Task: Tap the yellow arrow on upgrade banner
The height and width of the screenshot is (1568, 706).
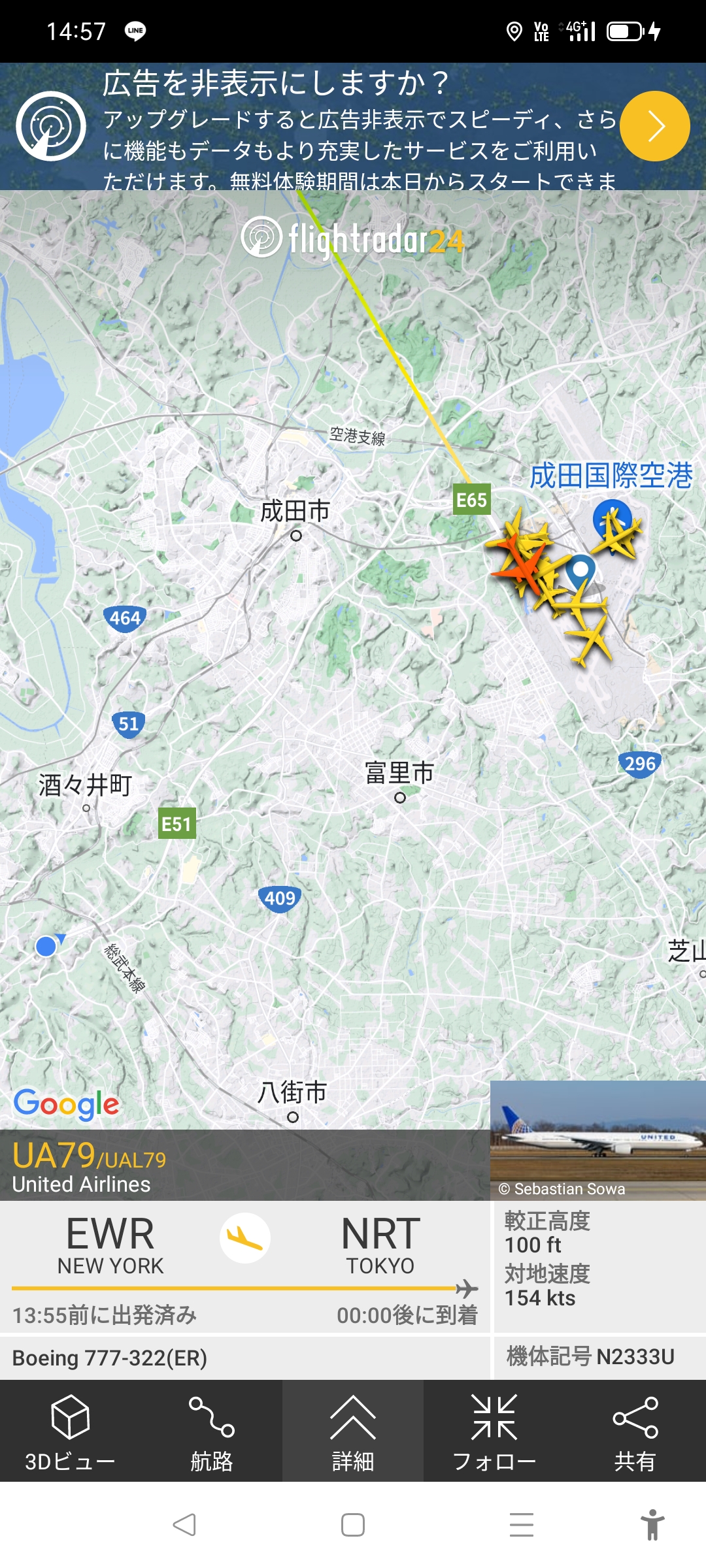Action: tap(654, 126)
